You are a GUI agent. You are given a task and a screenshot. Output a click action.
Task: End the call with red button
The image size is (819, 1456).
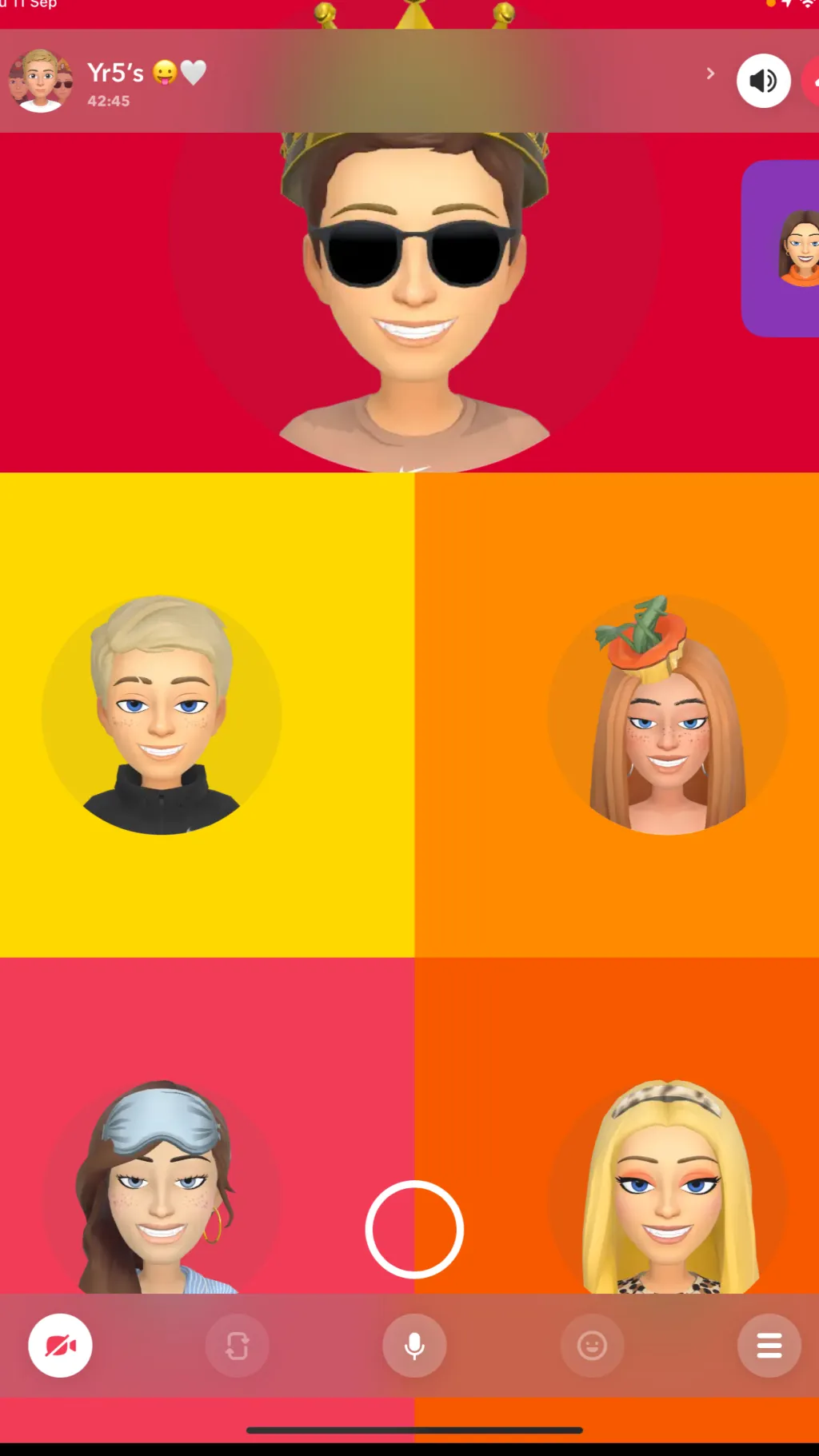(x=811, y=81)
